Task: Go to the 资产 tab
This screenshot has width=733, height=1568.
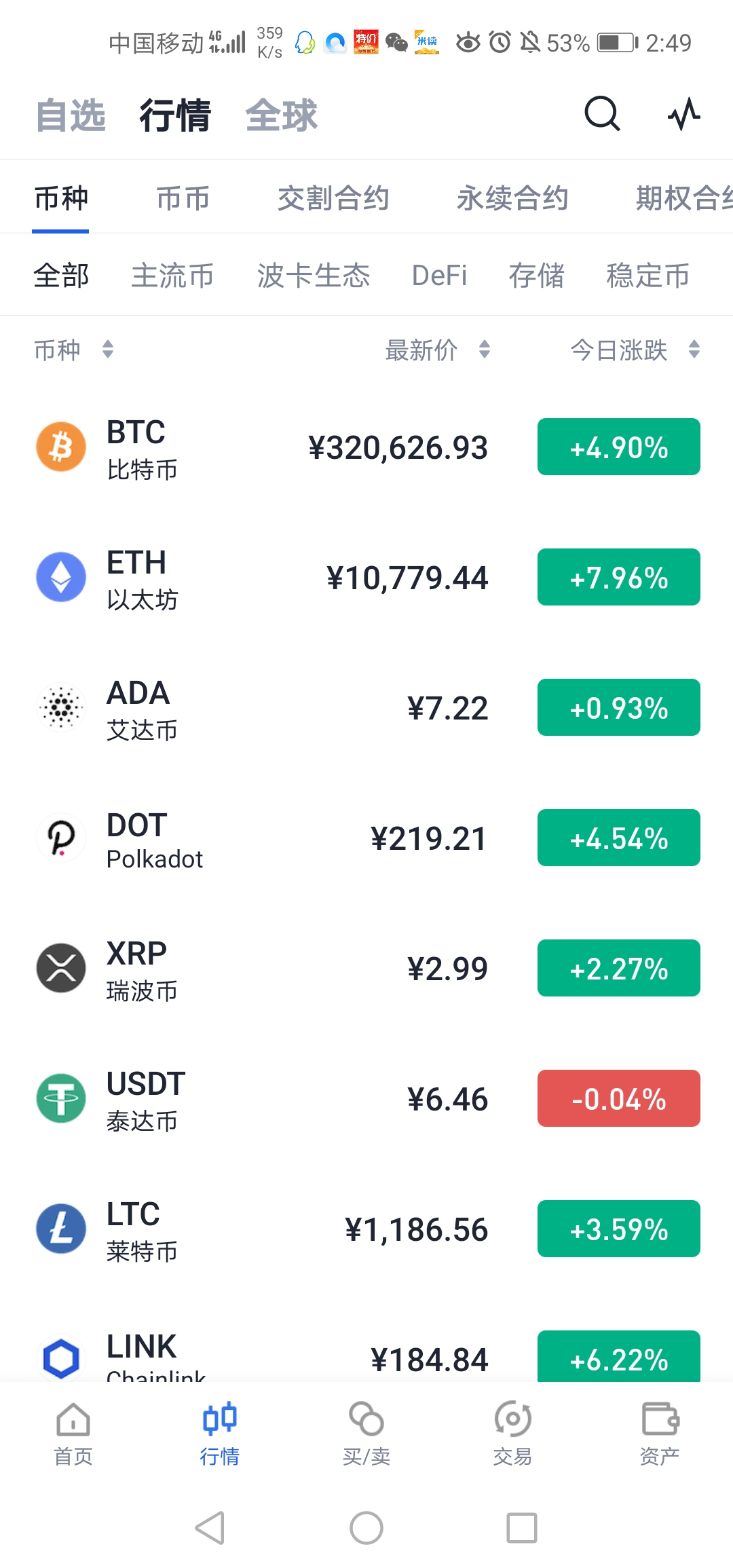Action: coord(659,1432)
